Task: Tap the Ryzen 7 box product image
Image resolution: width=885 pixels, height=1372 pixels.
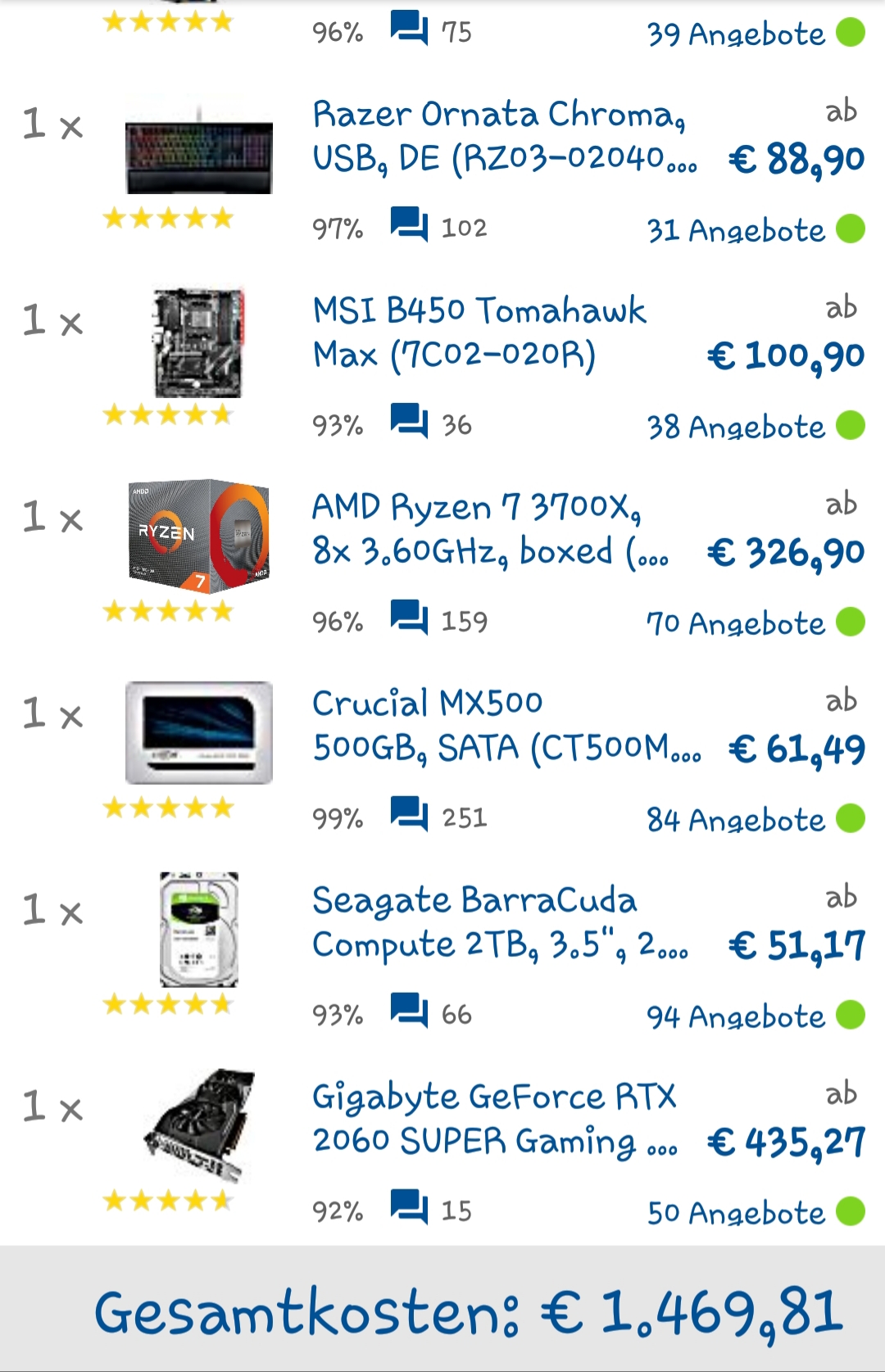Action: [x=199, y=537]
